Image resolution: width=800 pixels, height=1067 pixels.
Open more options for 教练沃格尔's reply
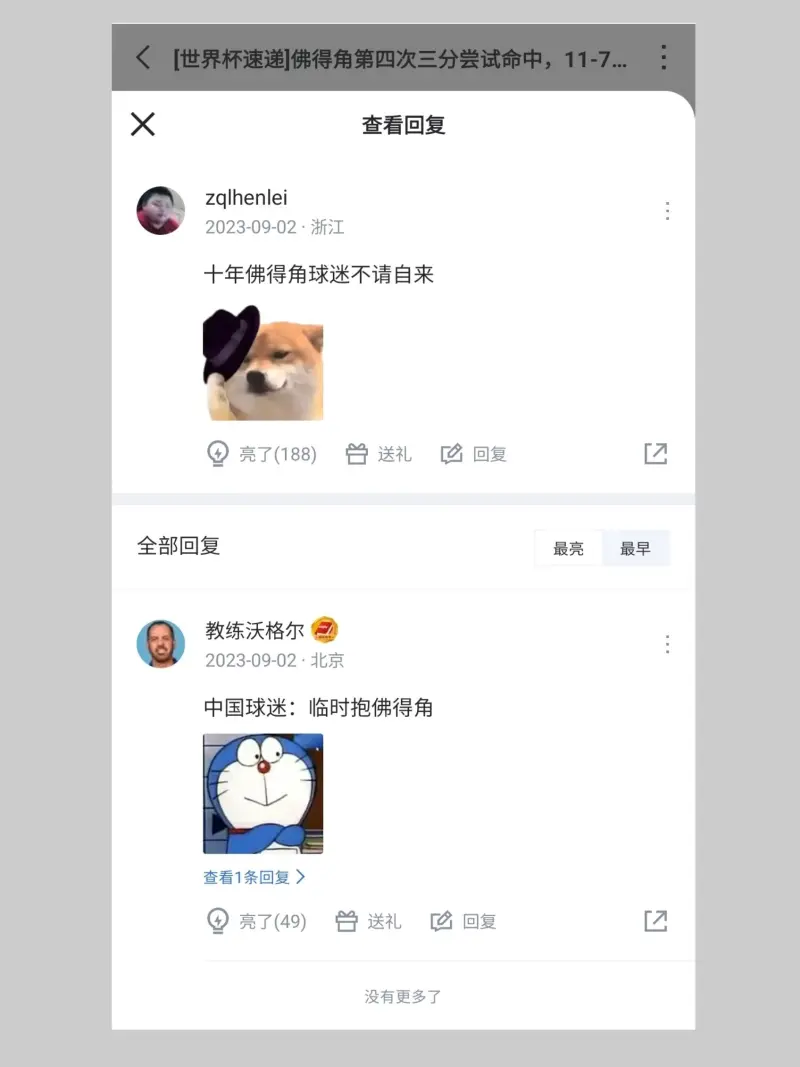667,644
